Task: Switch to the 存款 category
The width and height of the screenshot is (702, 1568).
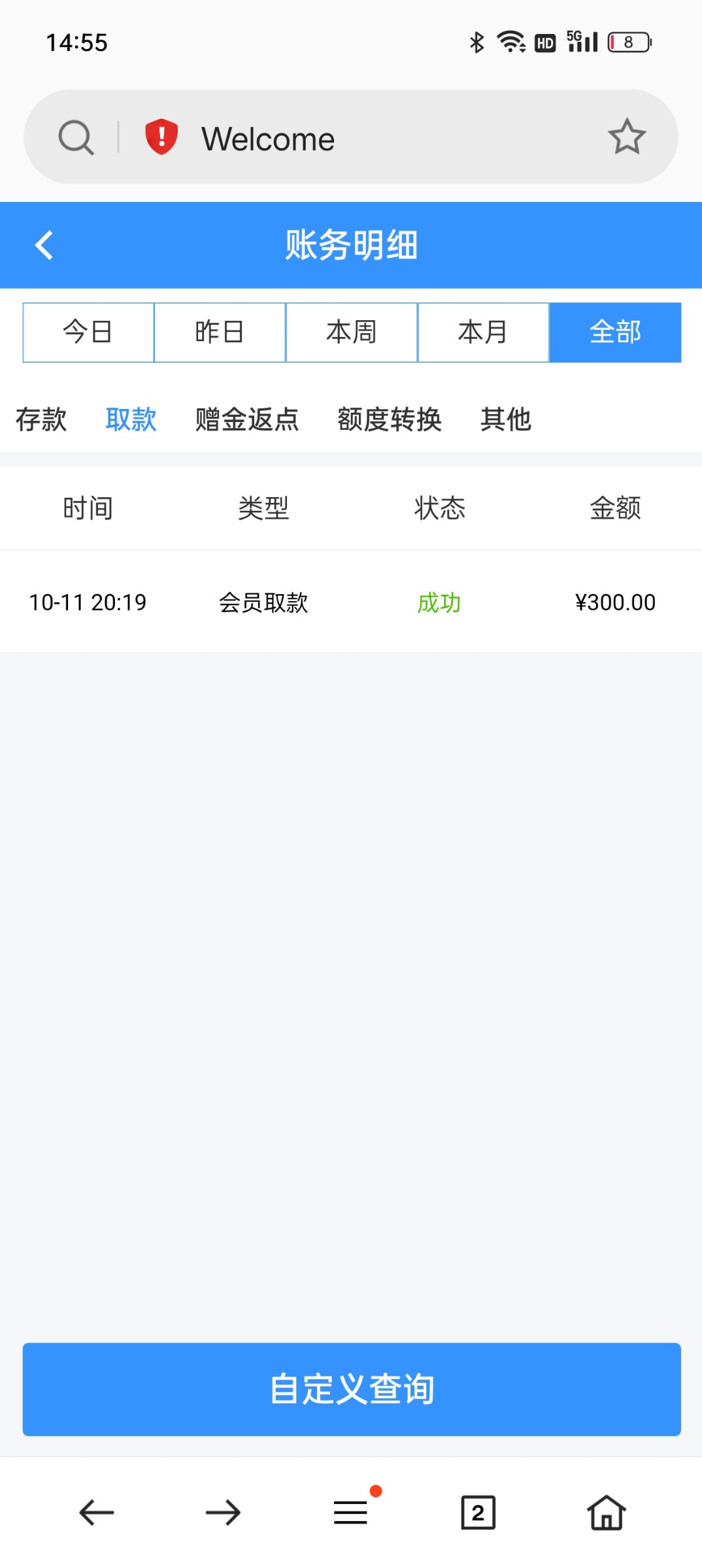Action: click(x=41, y=419)
